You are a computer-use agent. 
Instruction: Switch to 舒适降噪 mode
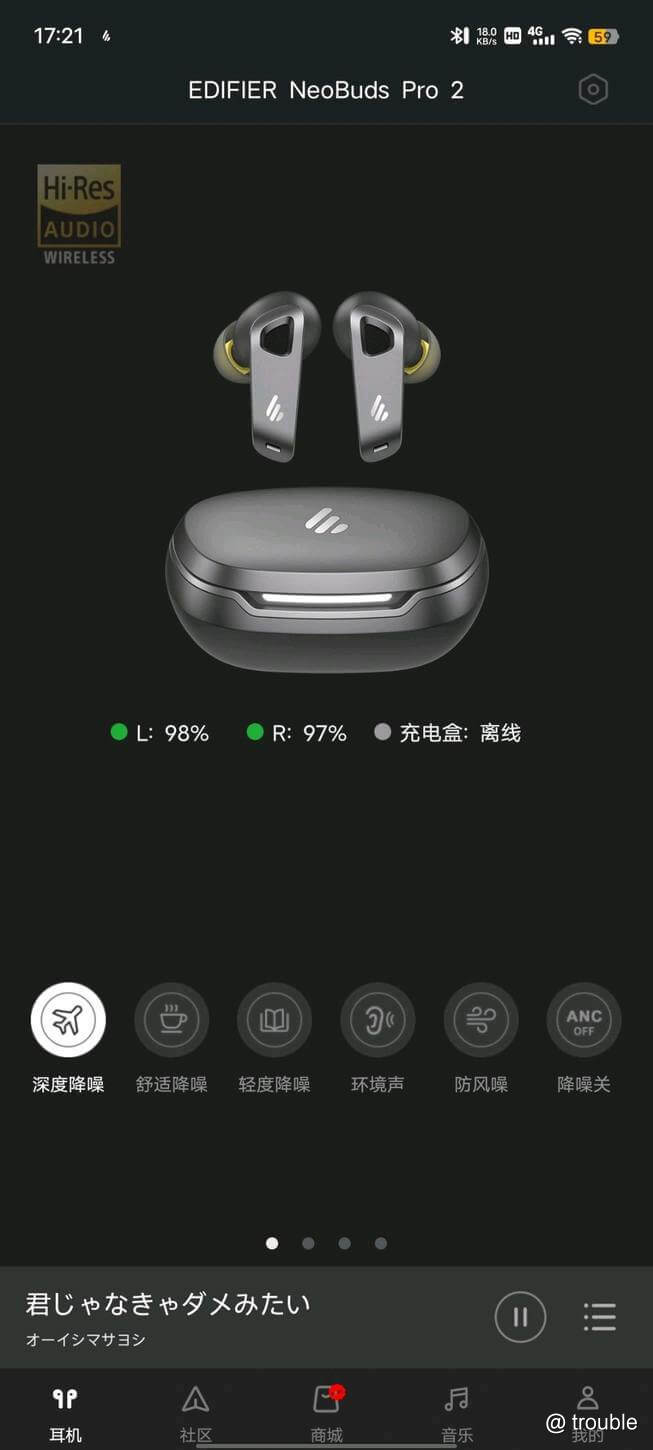[x=171, y=1020]
